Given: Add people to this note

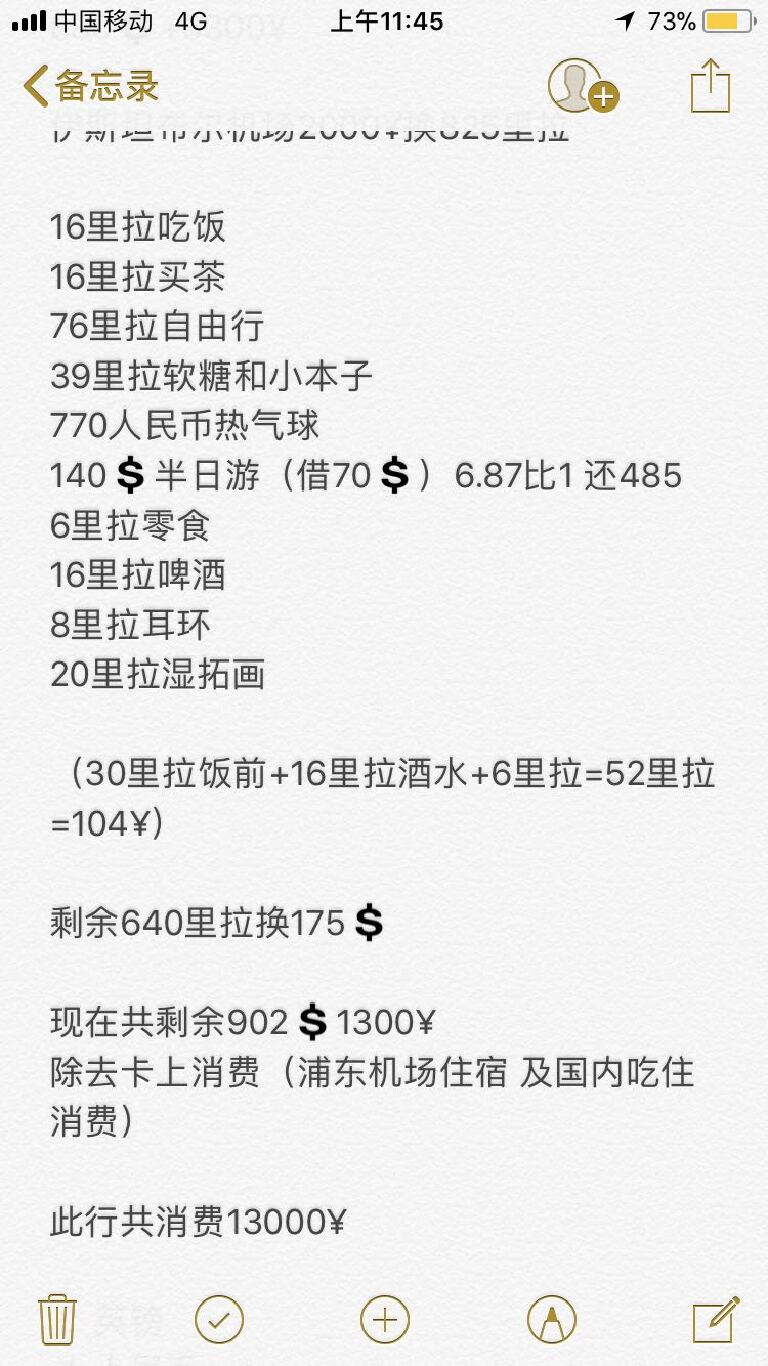Looking at the screenshot, I should (x=582, y=87).
